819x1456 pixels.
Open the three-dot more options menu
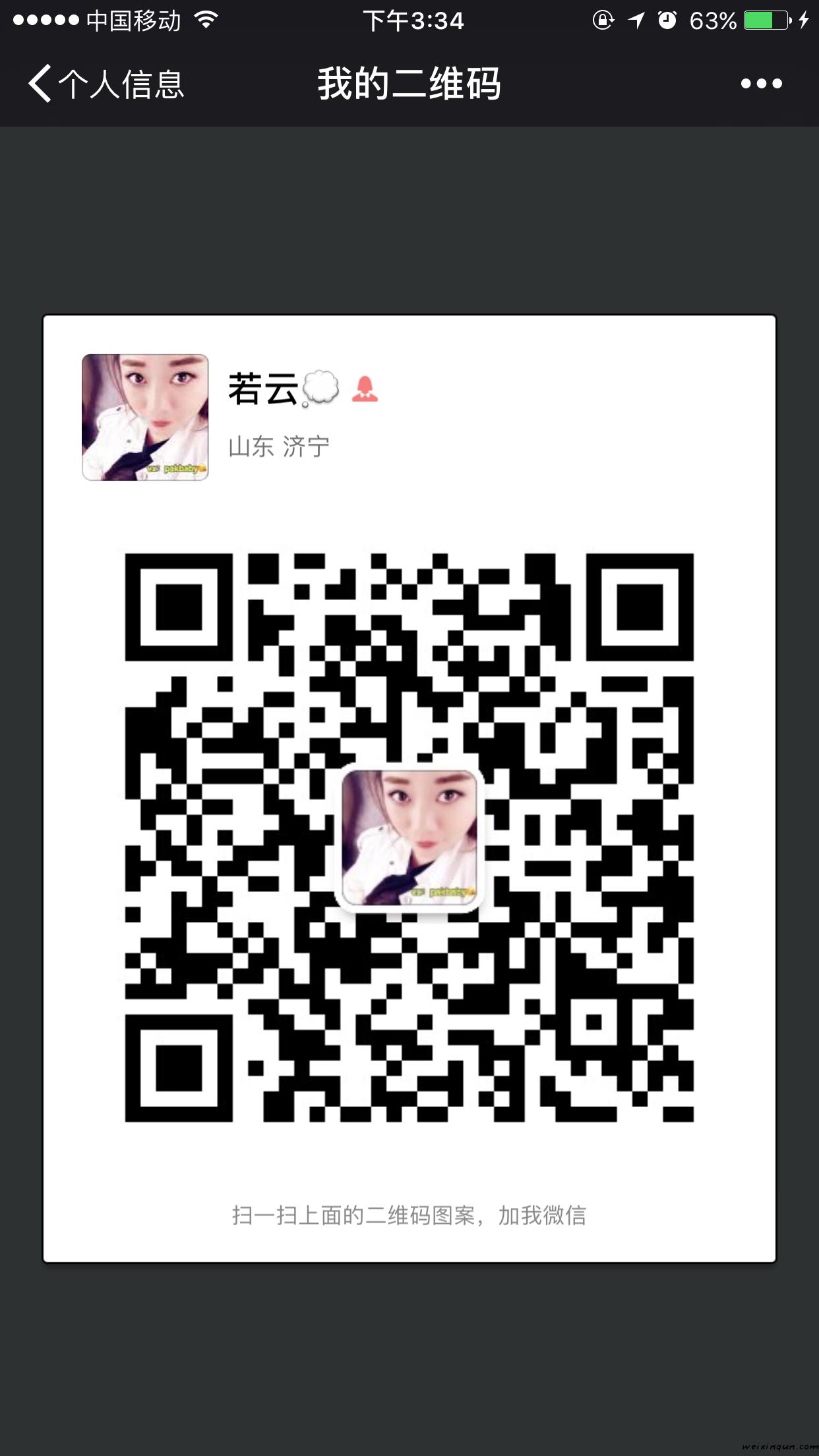pos(761,84)
